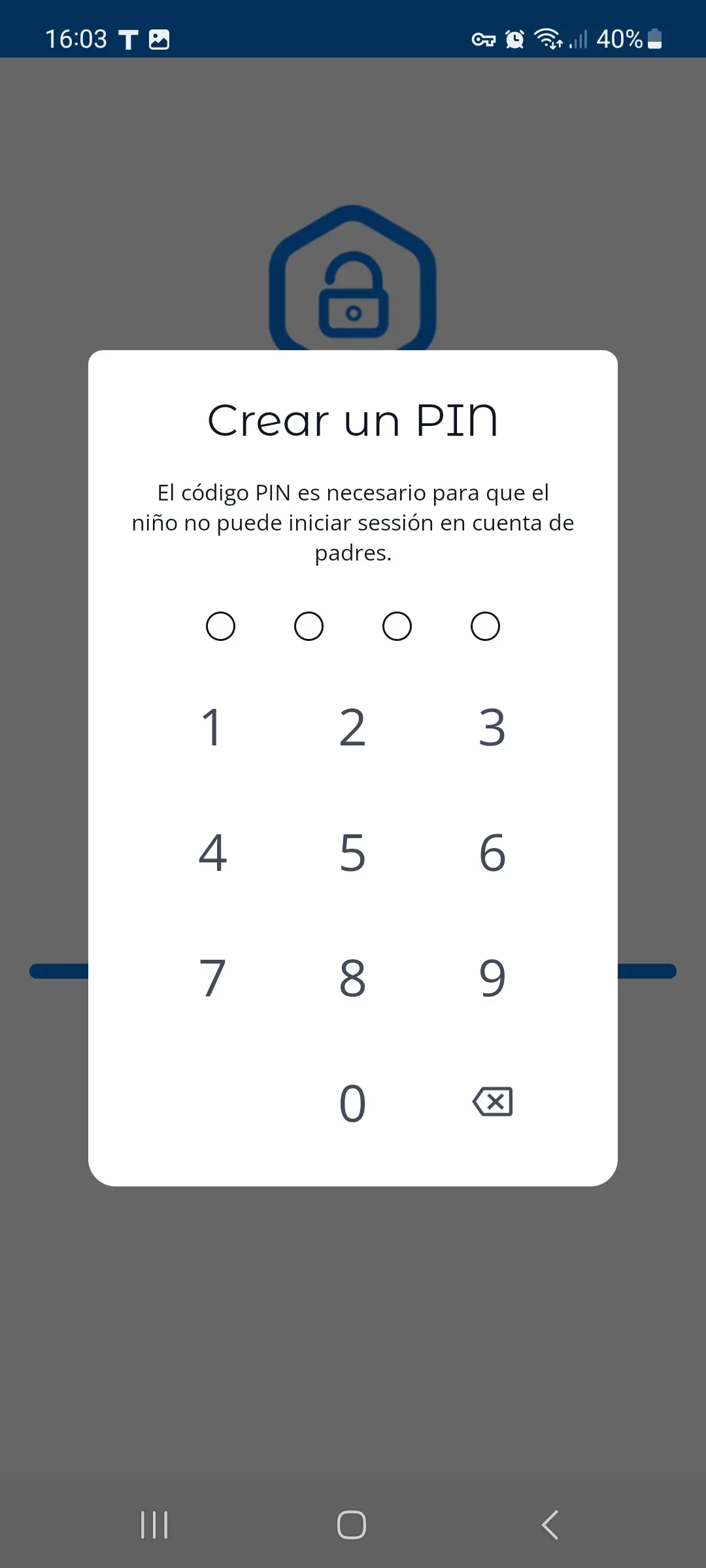This screenshot has height=1568, width=706.
Task: Tap the number 8 key
Action: point(352,978)
